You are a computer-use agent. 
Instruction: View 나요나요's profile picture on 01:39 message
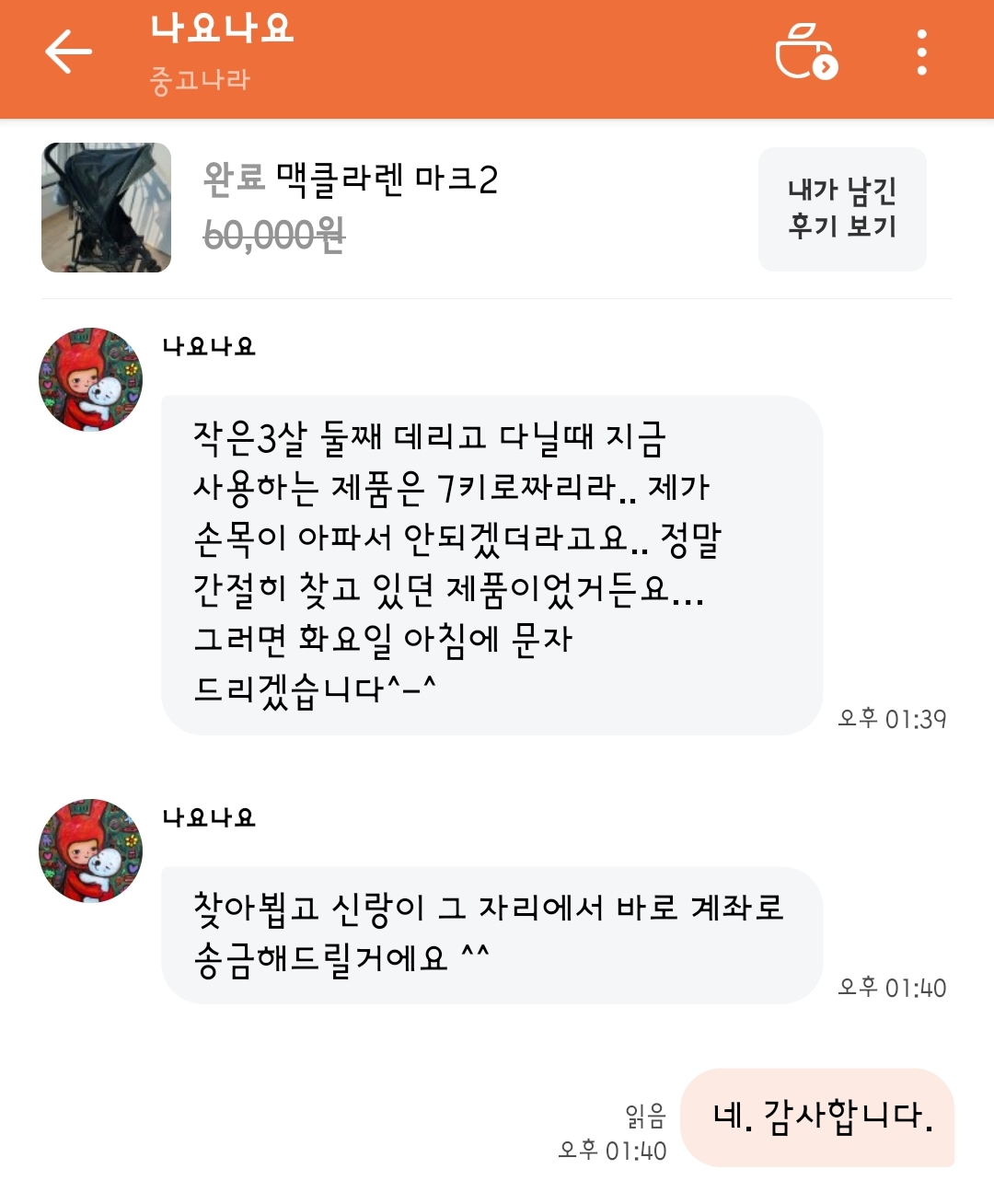[90, 379]
